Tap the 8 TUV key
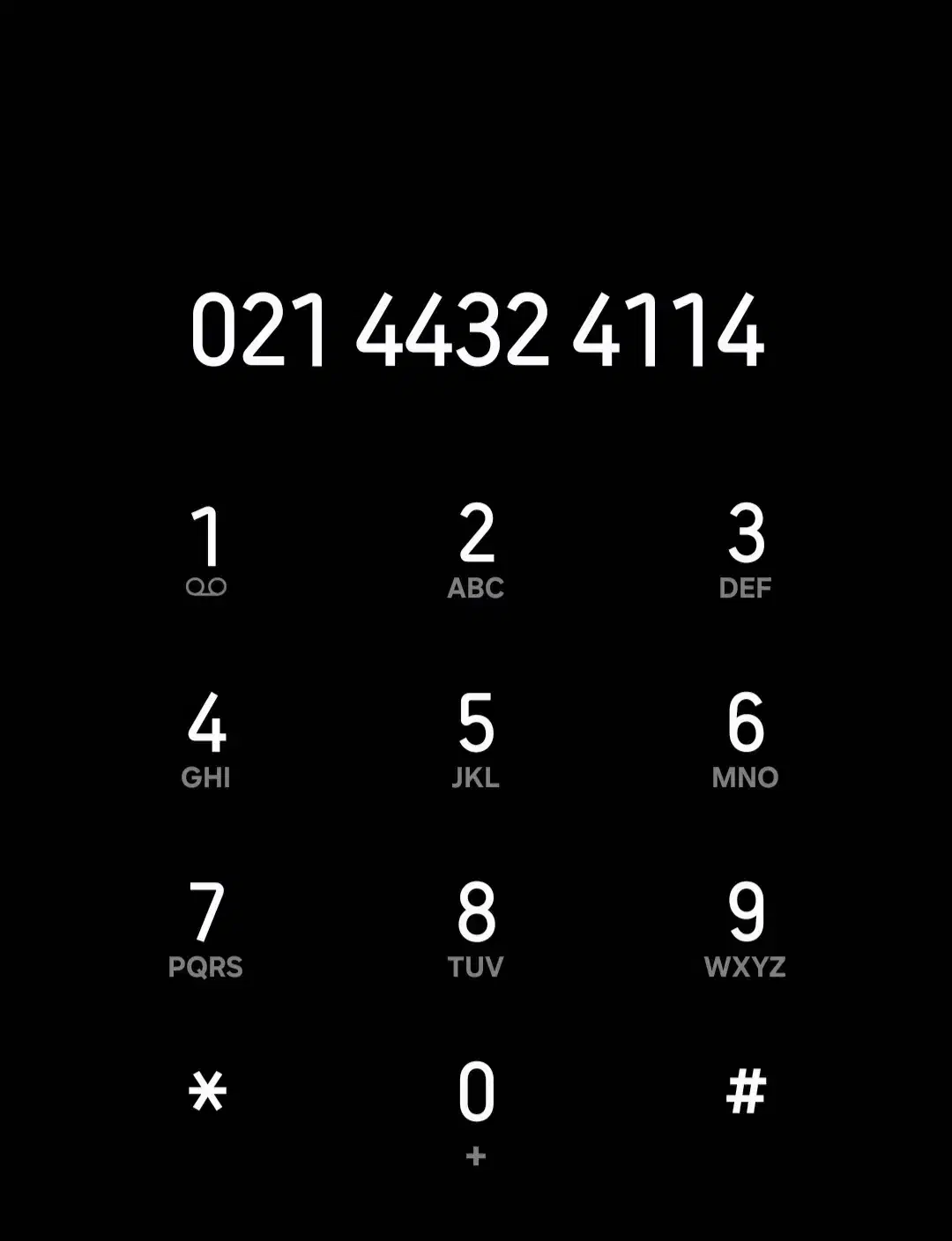 [476, 927]
